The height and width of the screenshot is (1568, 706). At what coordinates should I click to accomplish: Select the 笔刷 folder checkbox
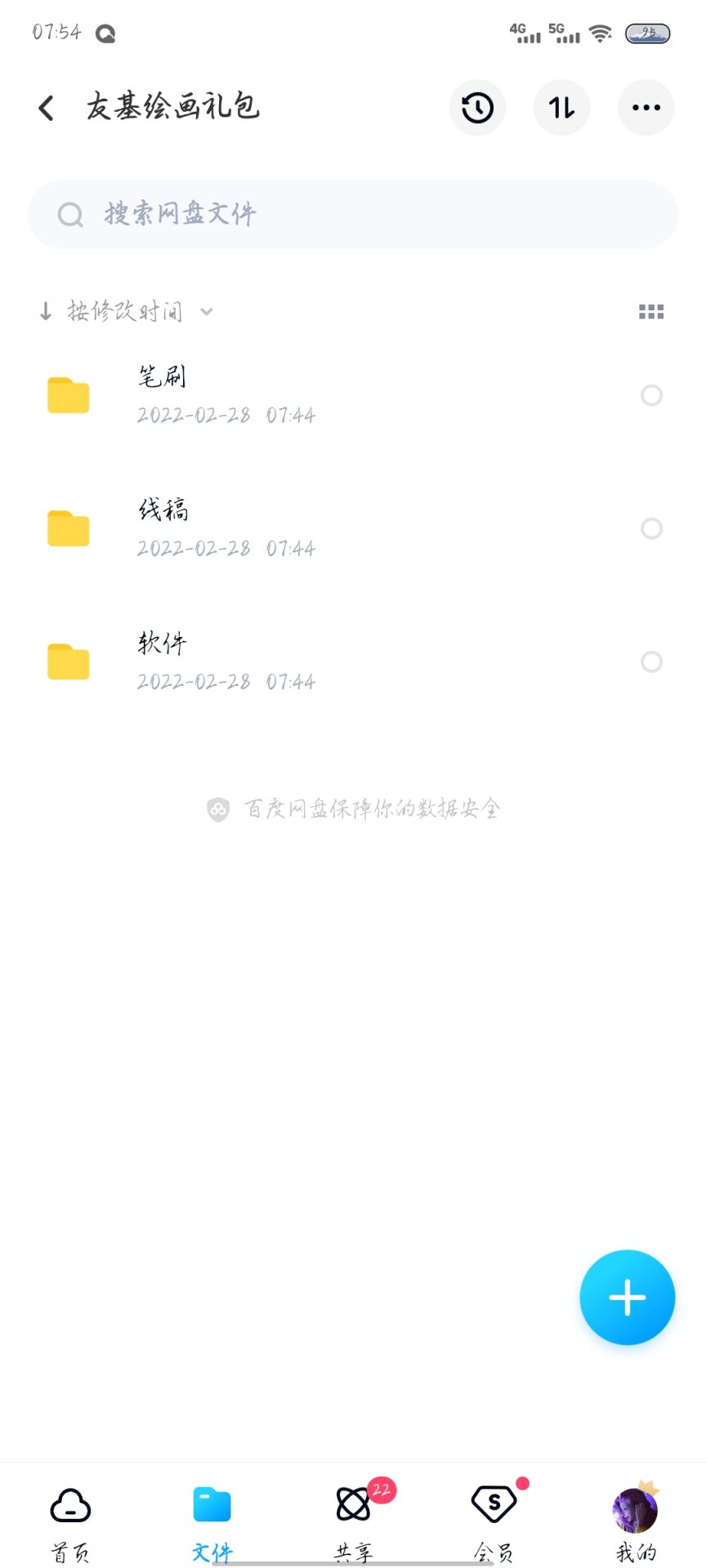(651, 395)
